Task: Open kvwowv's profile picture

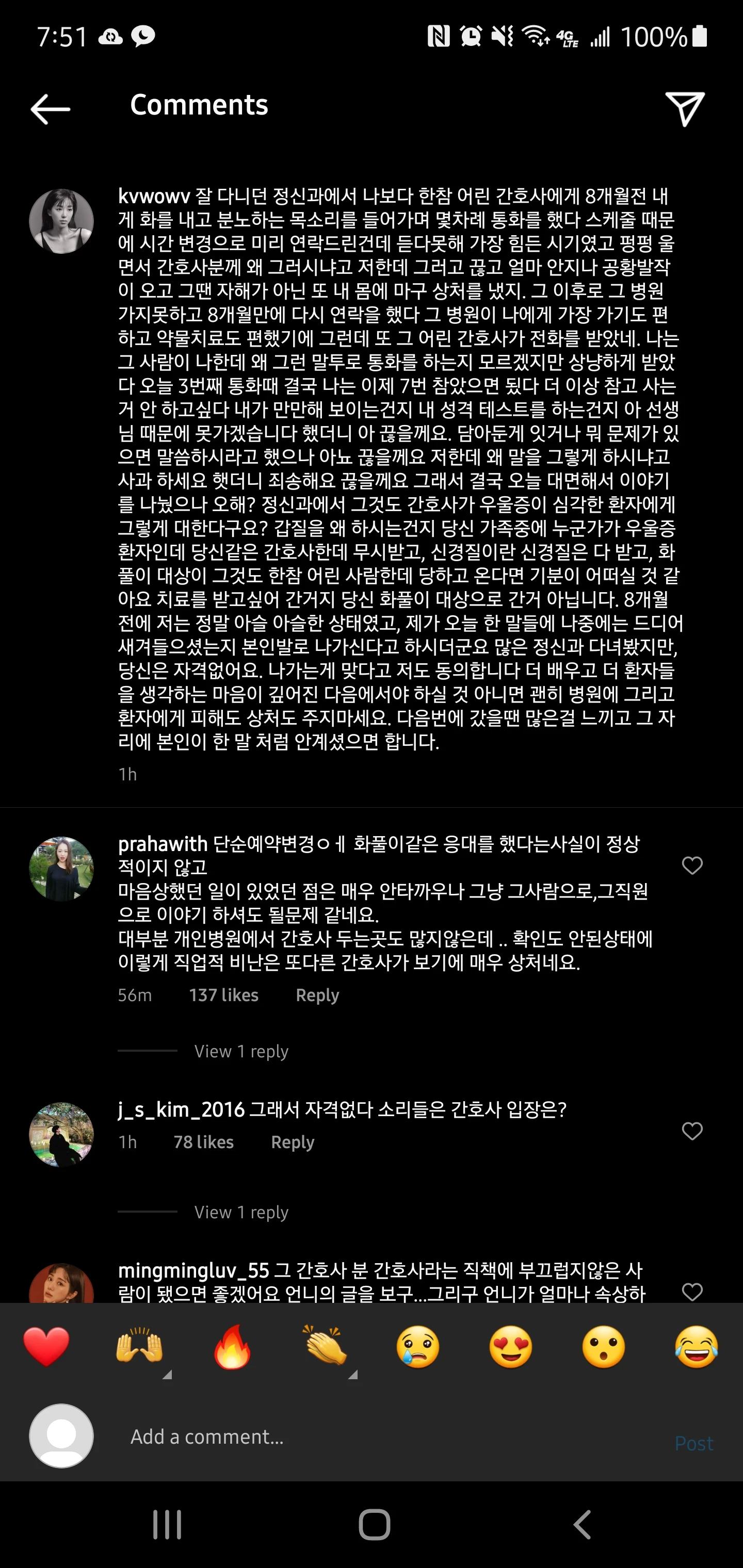Action: (x=61, y=221)
